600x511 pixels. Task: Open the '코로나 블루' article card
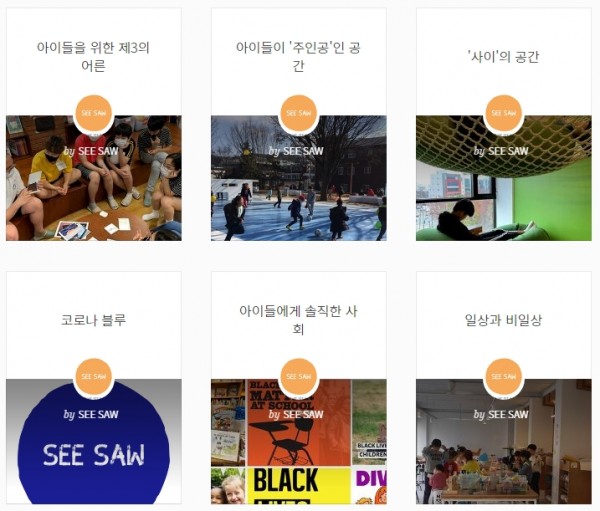[x=93, y=321]
